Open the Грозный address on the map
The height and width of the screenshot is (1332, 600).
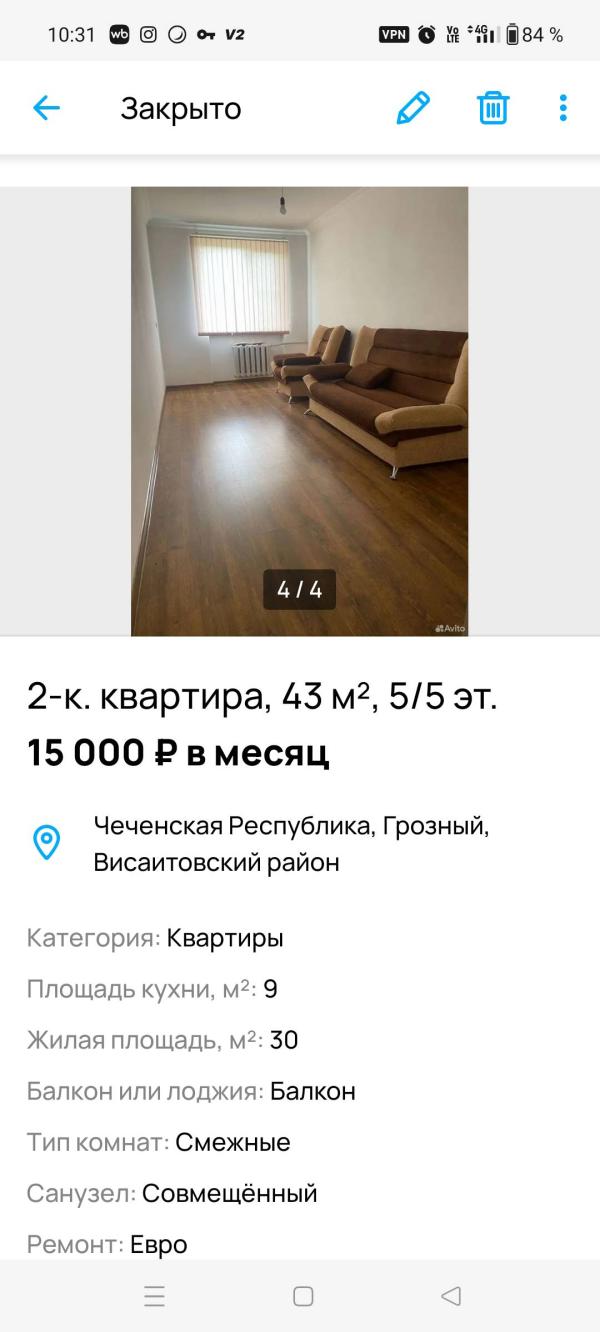coord(290,844)
